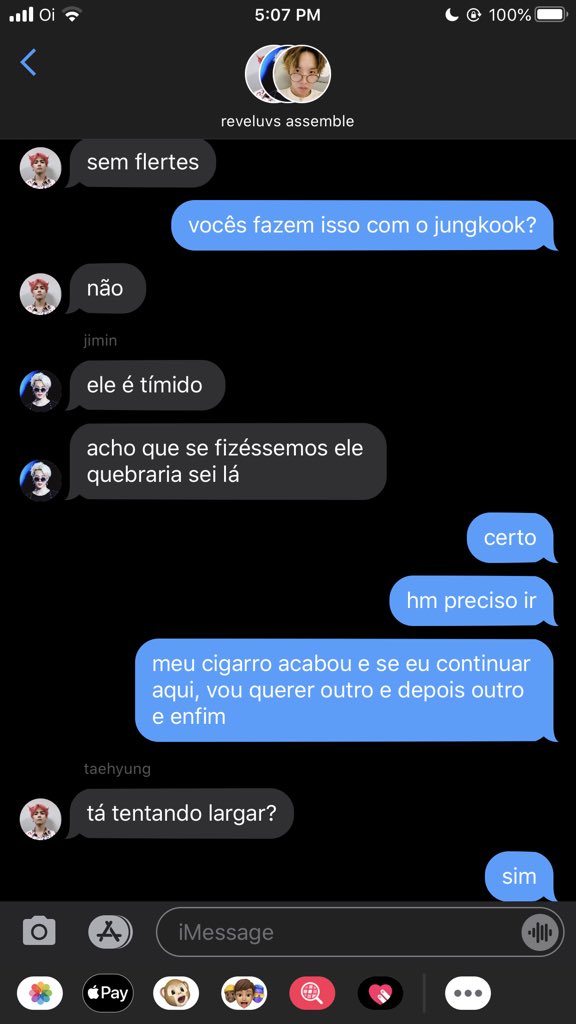This screenshot has height=1024, width=576.
Task: Open the Animoji monkey app
Action: pyautogui.click(x=176, y=993)
